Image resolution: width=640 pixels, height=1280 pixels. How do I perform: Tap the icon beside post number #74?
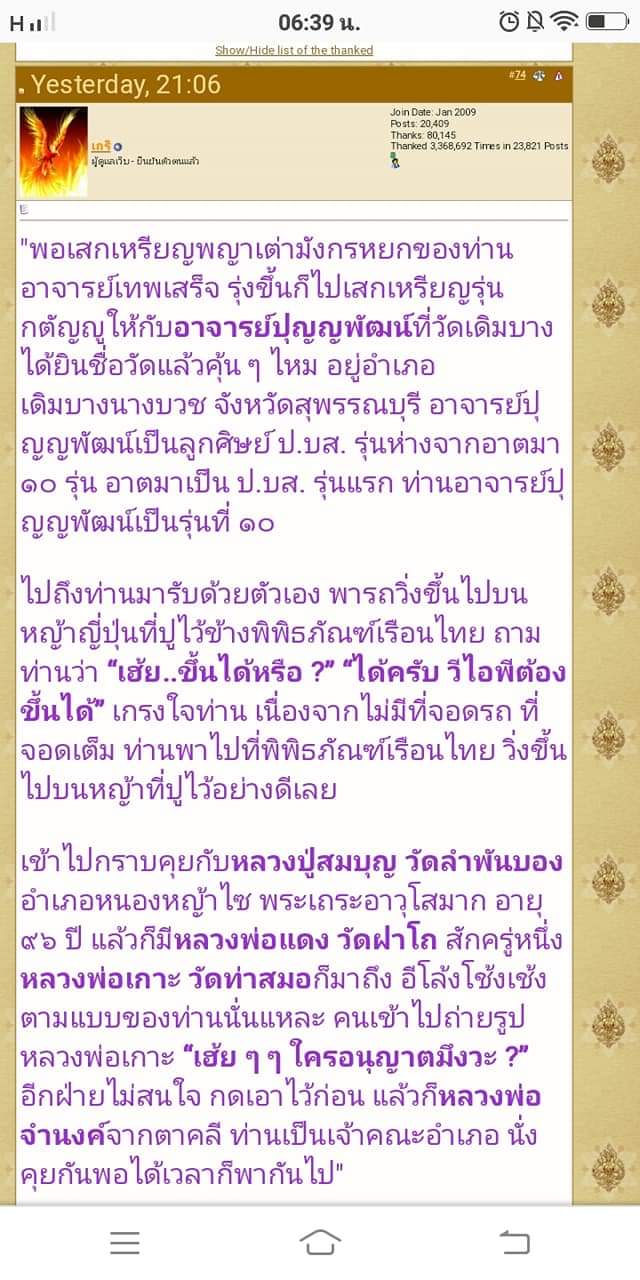[539, 76]
